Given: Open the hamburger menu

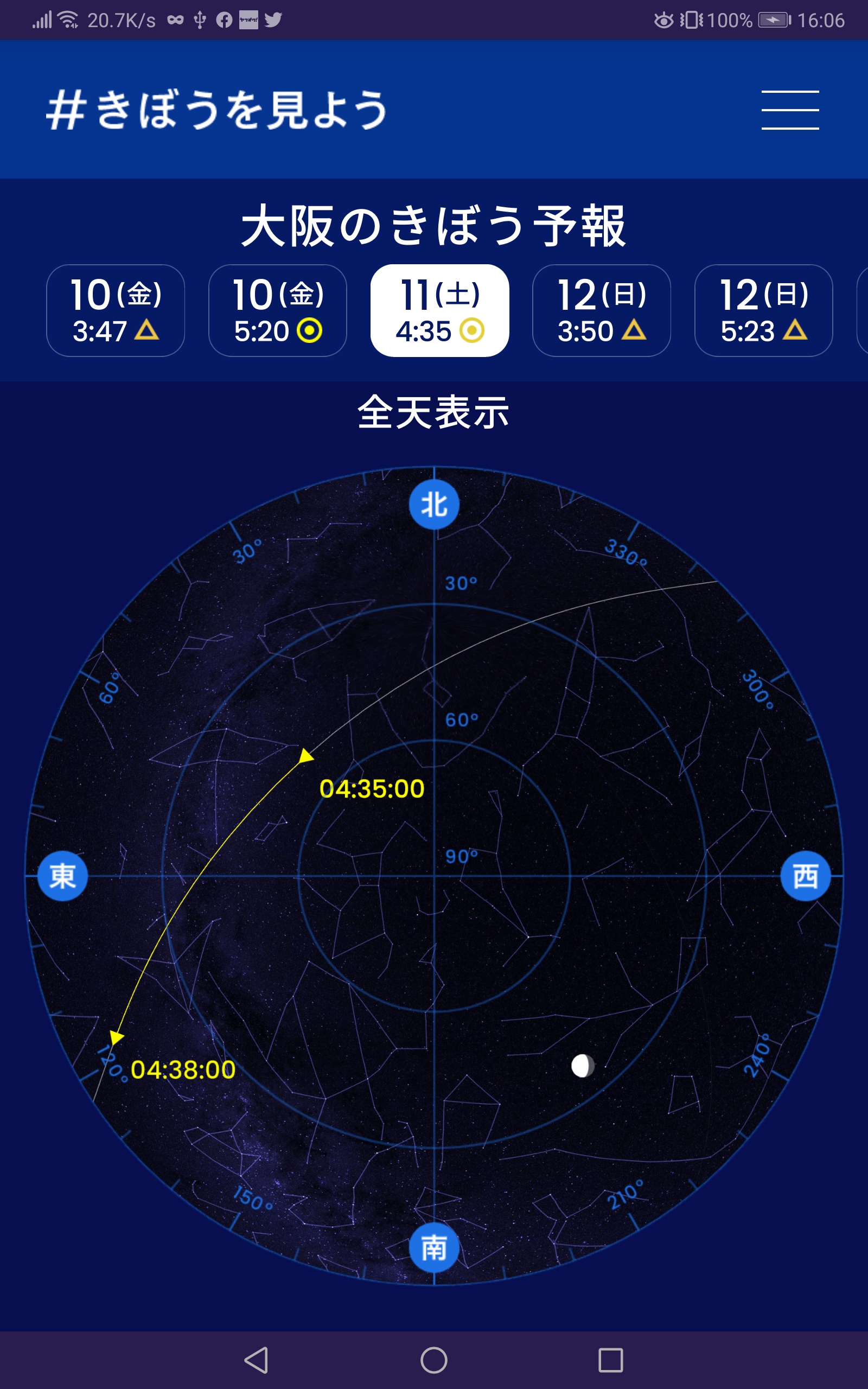Looking at the screenshot, I should 790,110.
